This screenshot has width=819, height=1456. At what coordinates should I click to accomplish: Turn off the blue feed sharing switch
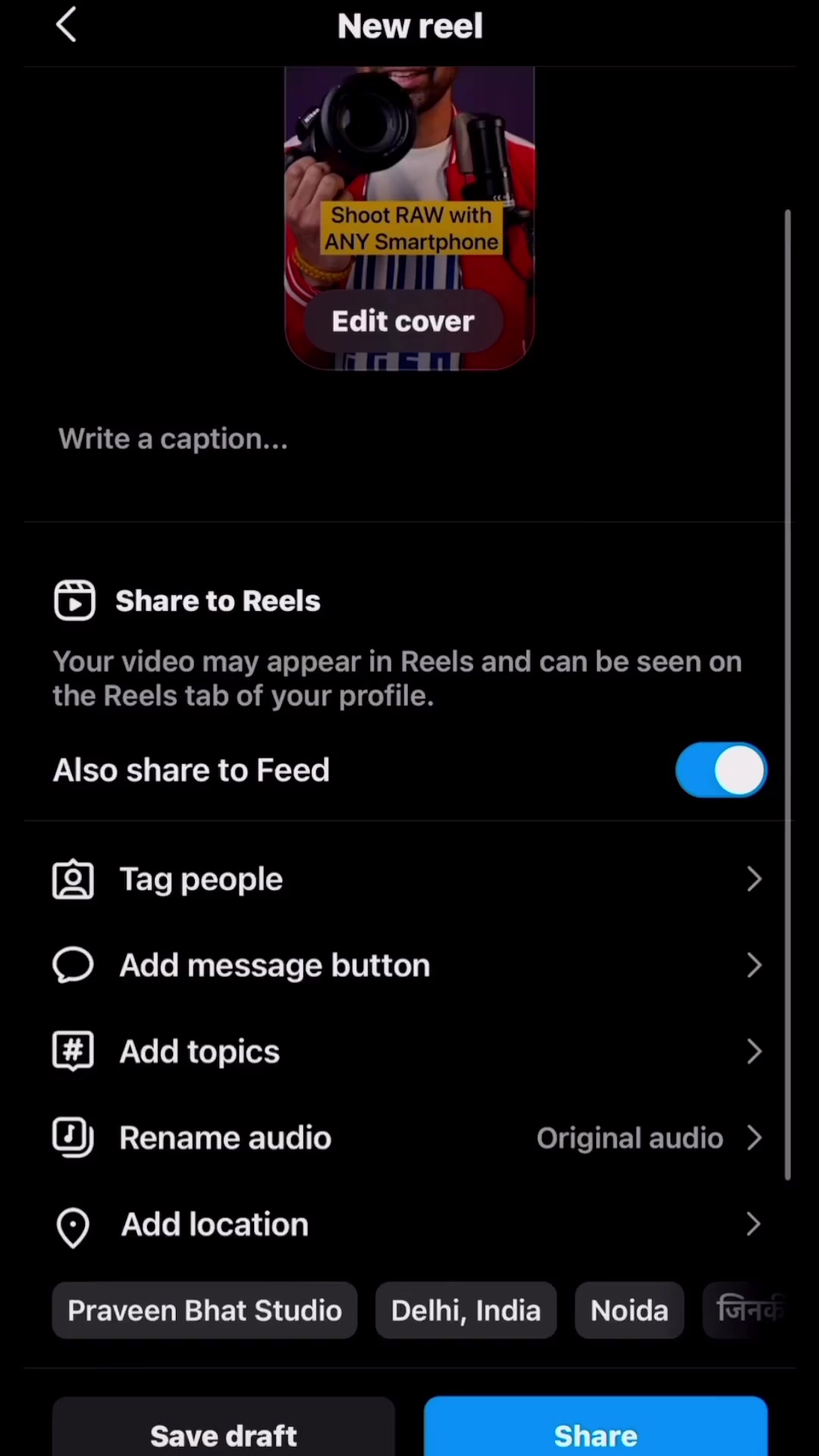(x=720, y=770)
